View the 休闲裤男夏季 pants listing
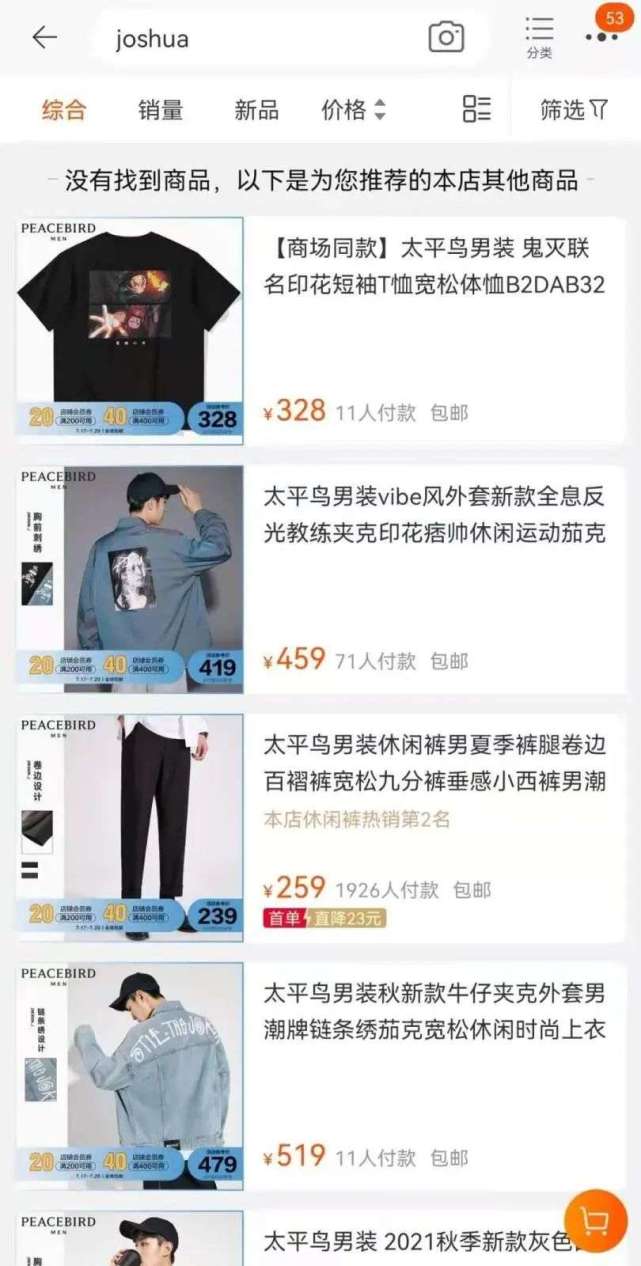Image resolution: width=641 pixels, height=1266 pixels. pos(434,763)
